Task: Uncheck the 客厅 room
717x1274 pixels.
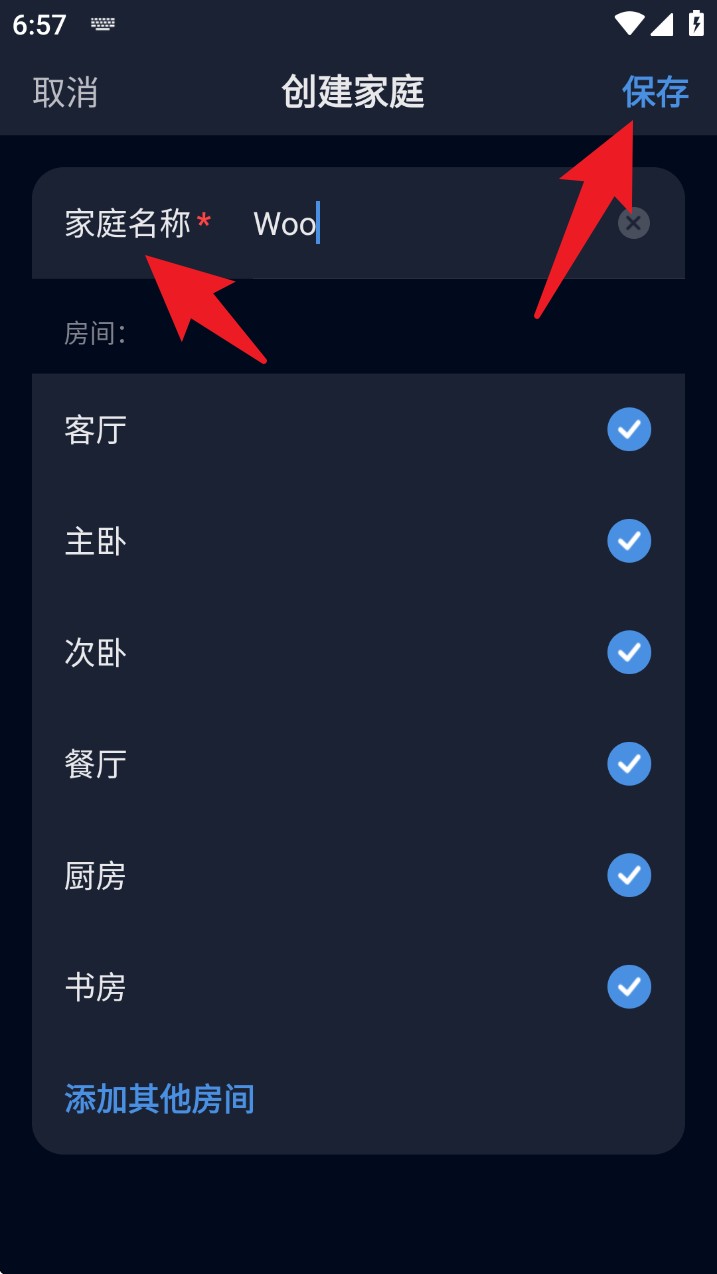Action: (629, 430)
